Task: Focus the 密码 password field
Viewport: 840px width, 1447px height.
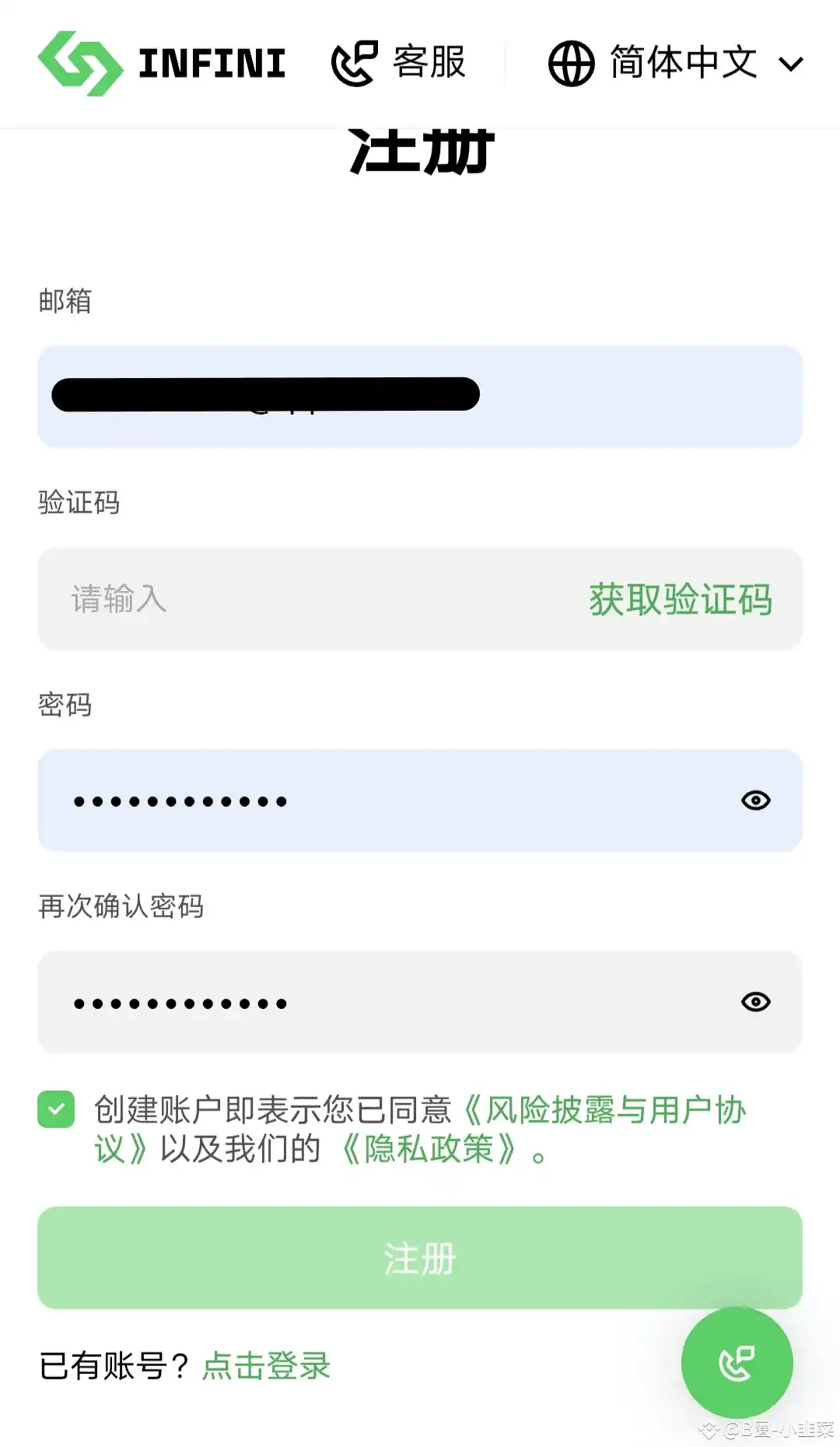Action: [x=389, y=801]
